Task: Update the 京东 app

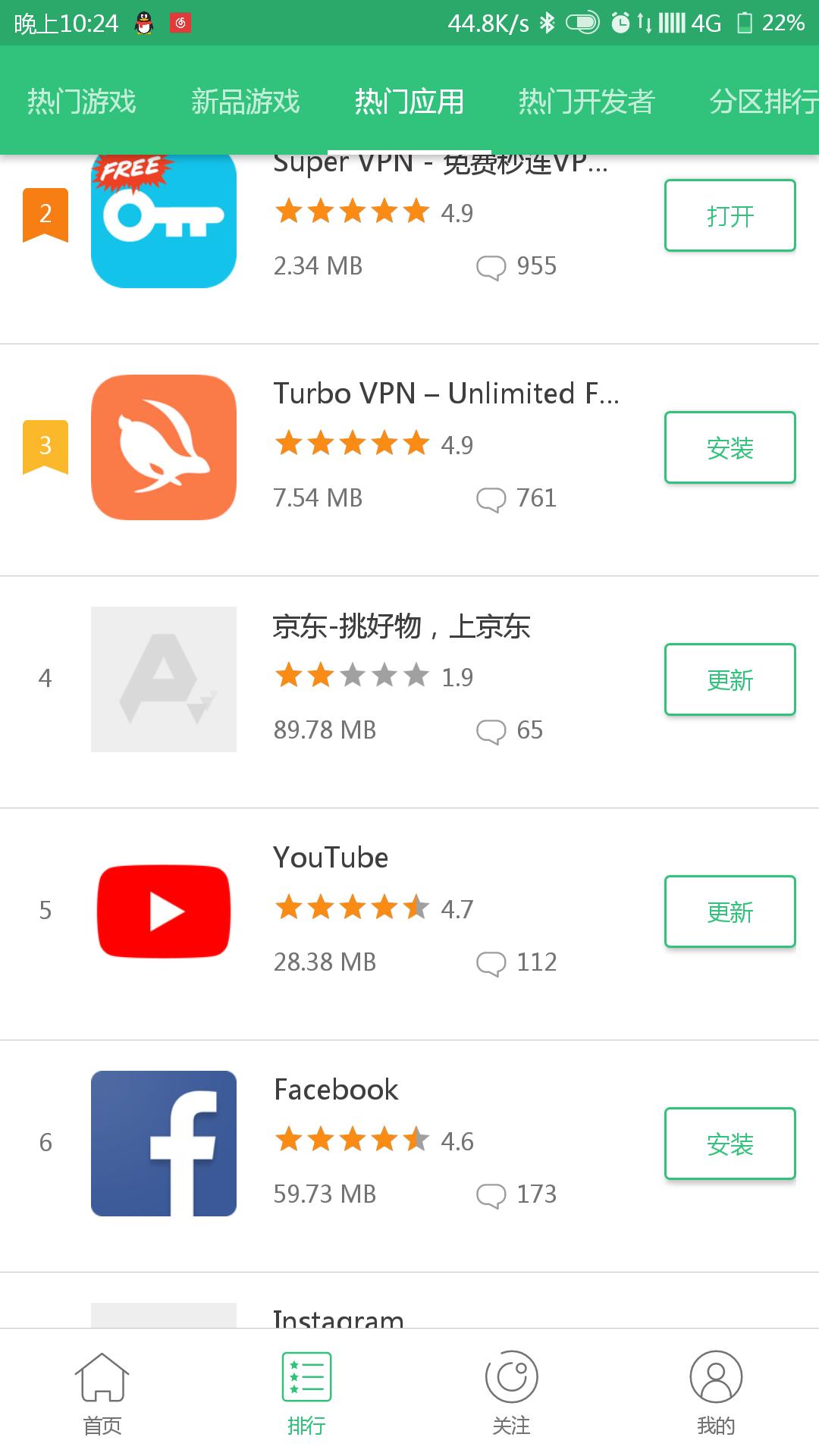Action: (x=730, y=680)
